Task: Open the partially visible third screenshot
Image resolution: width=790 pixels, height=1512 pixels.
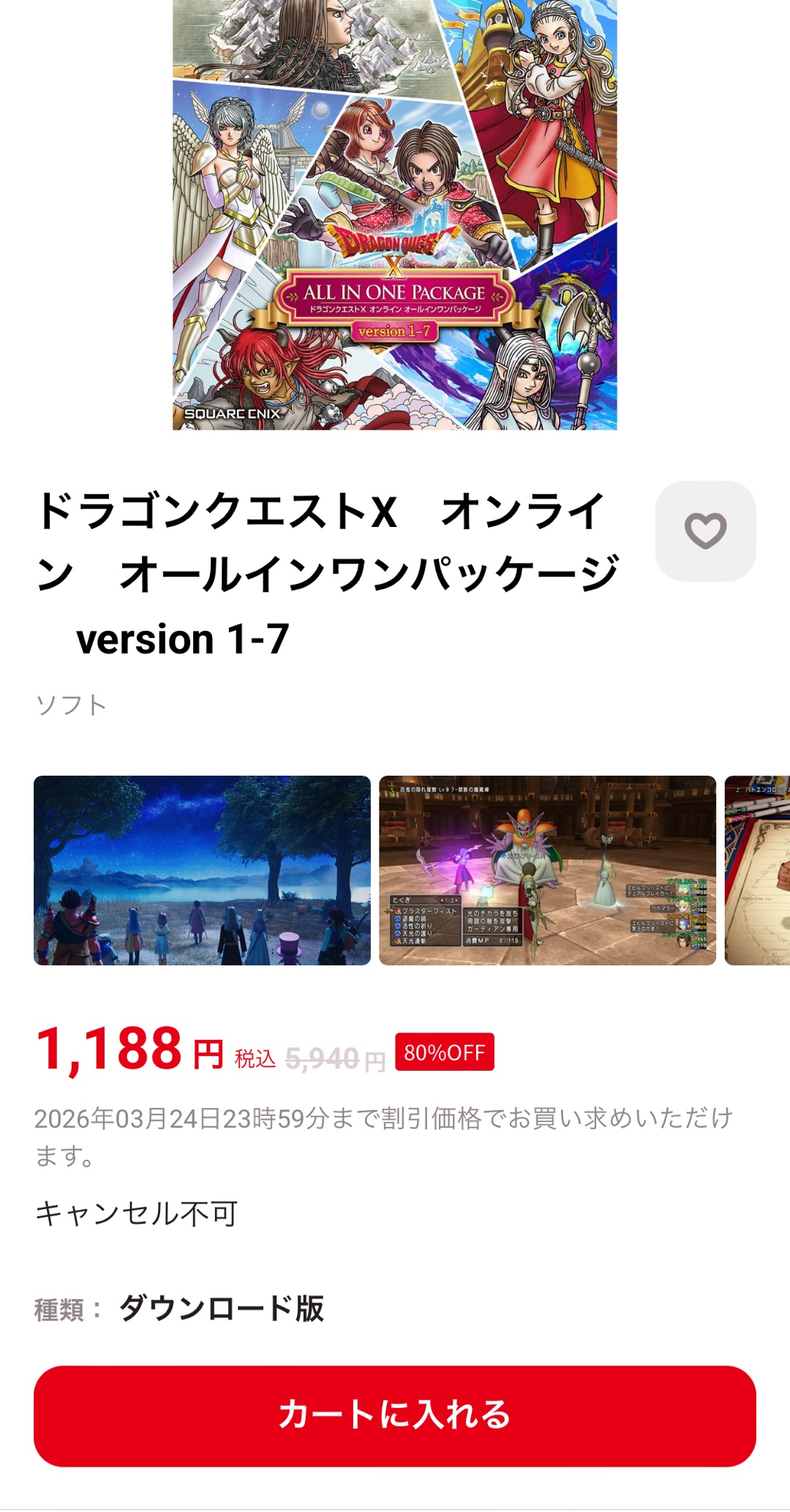Action: point(758,870)
